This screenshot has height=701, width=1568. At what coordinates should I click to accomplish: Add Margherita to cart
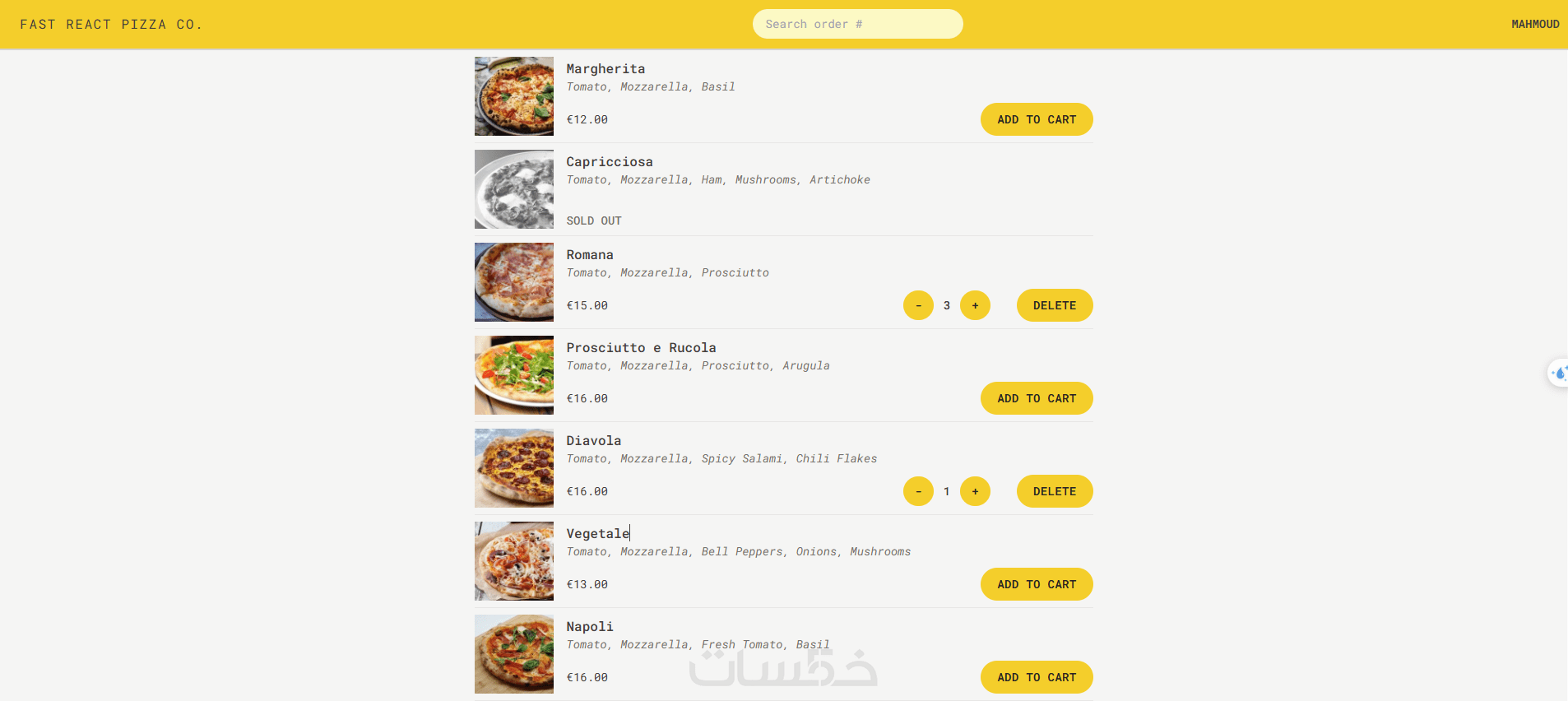pos(1036,119)
